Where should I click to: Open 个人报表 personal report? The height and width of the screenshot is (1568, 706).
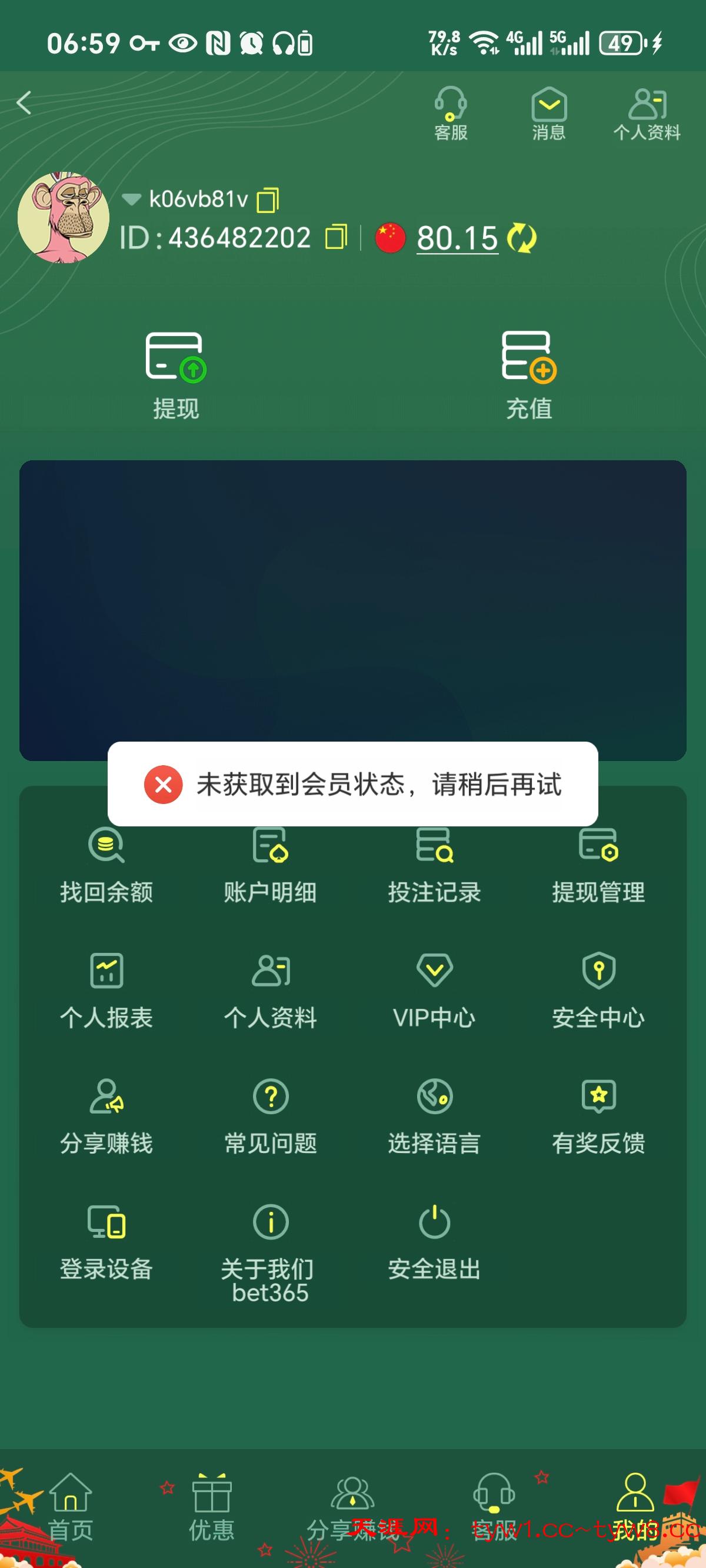tap(106, 991)
